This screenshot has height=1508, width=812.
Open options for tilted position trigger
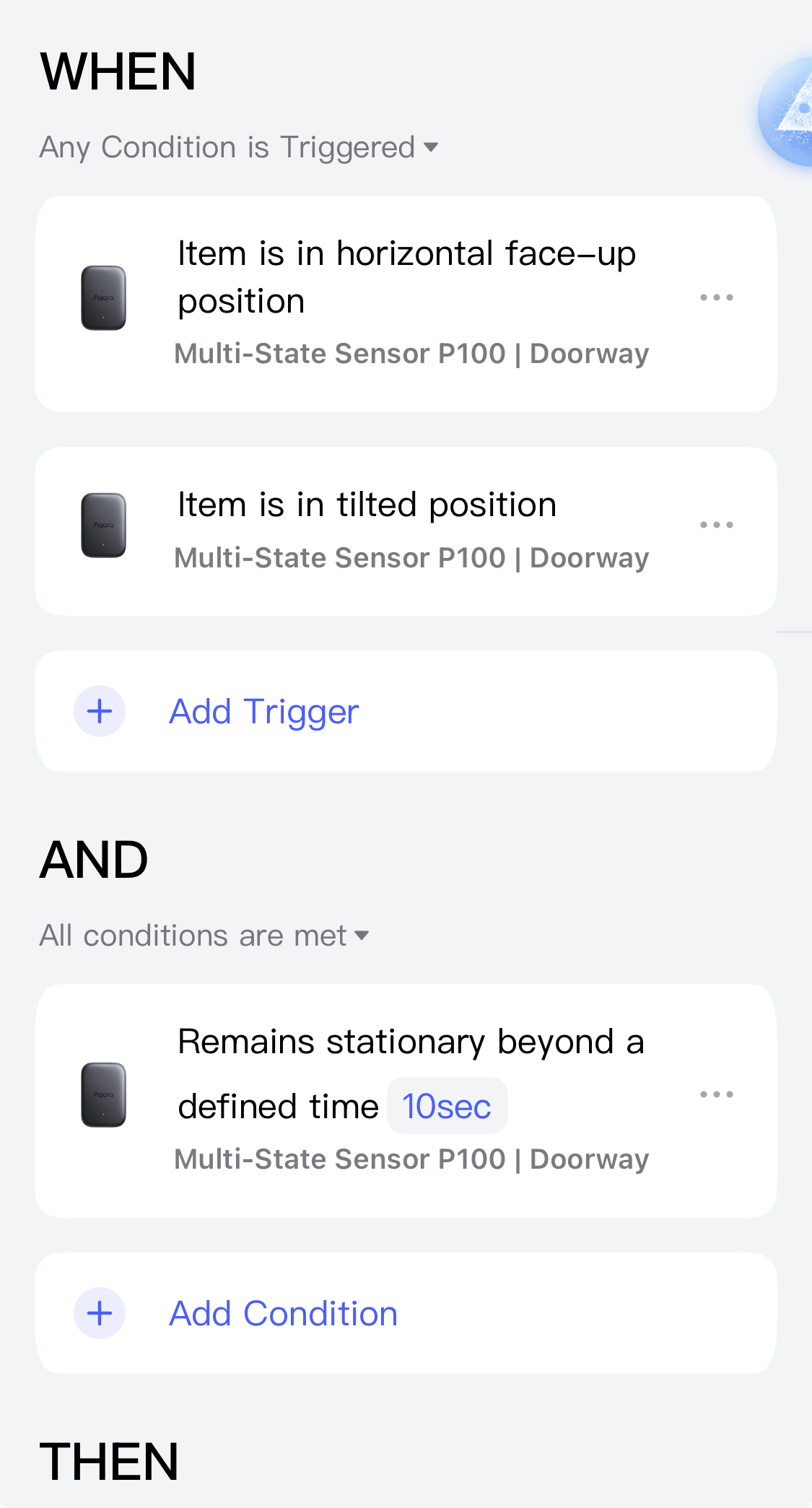point(716,525)
